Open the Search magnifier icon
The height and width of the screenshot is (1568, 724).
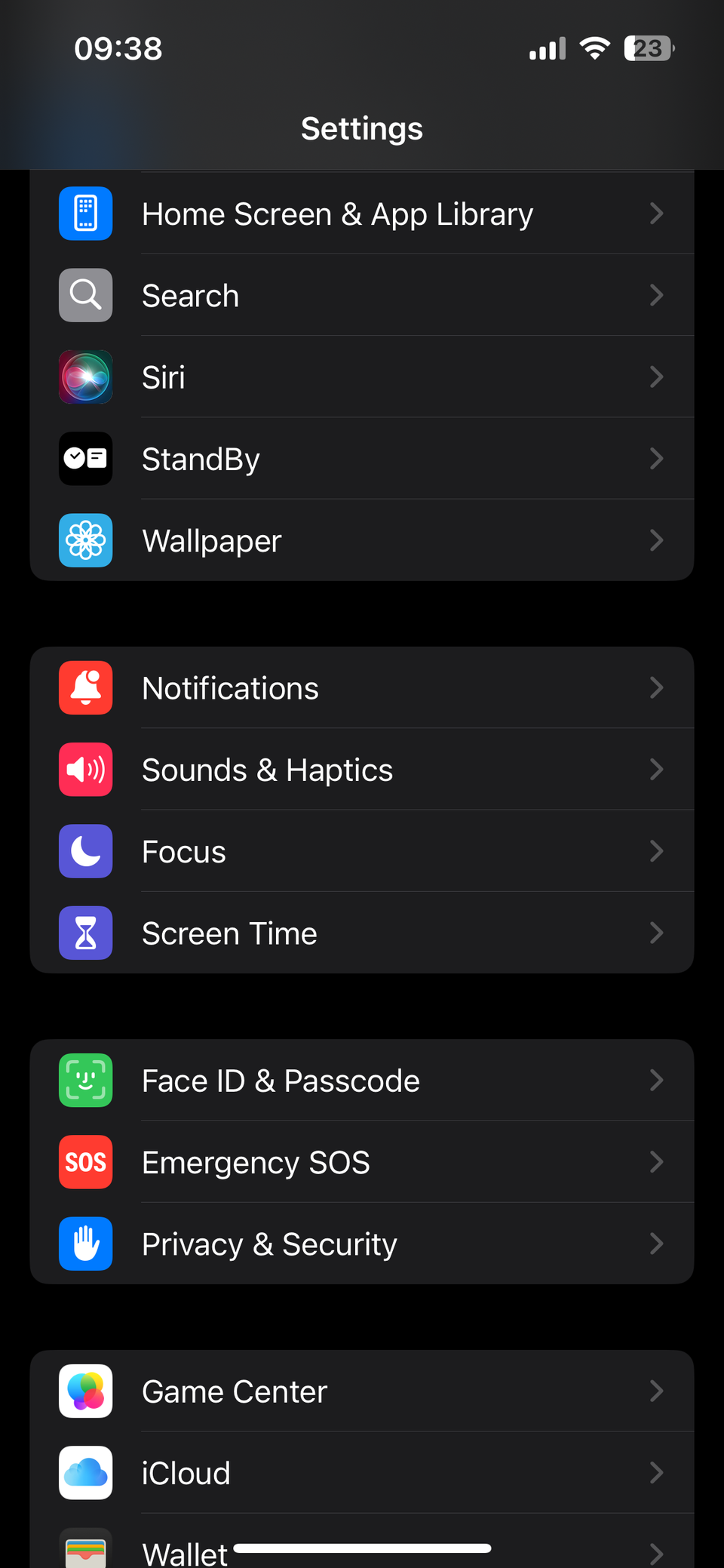point(85,295)
